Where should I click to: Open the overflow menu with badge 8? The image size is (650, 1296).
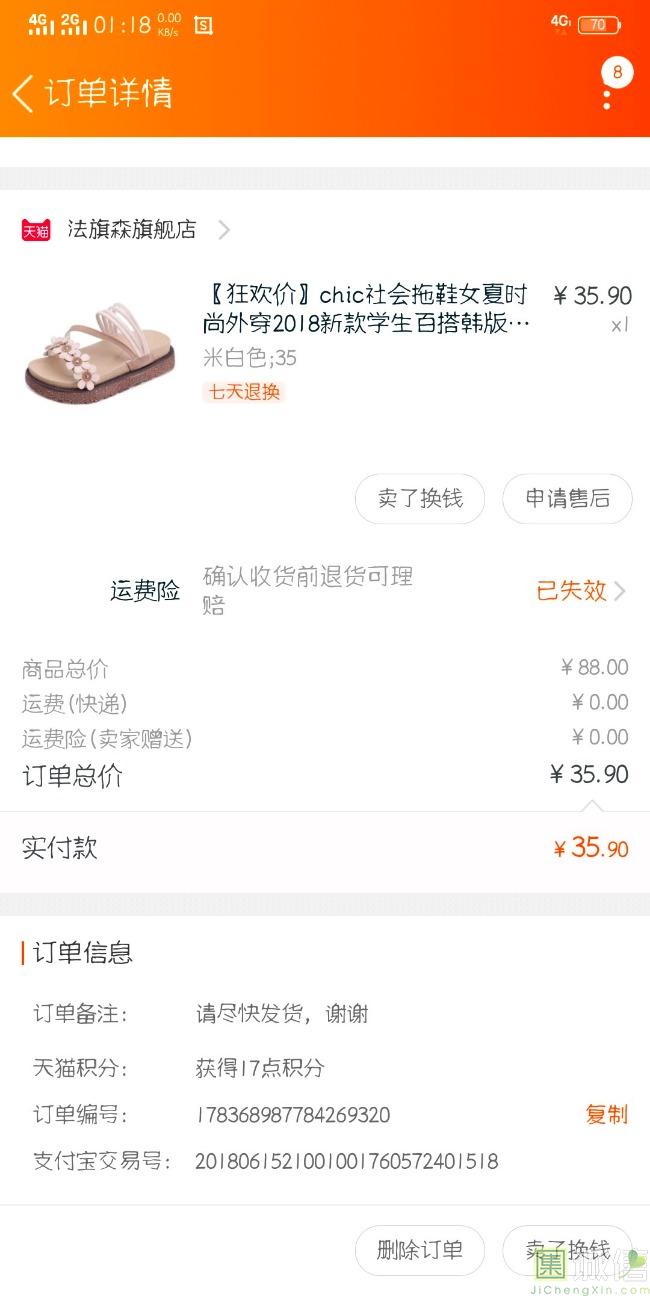(x=608, y=92)
